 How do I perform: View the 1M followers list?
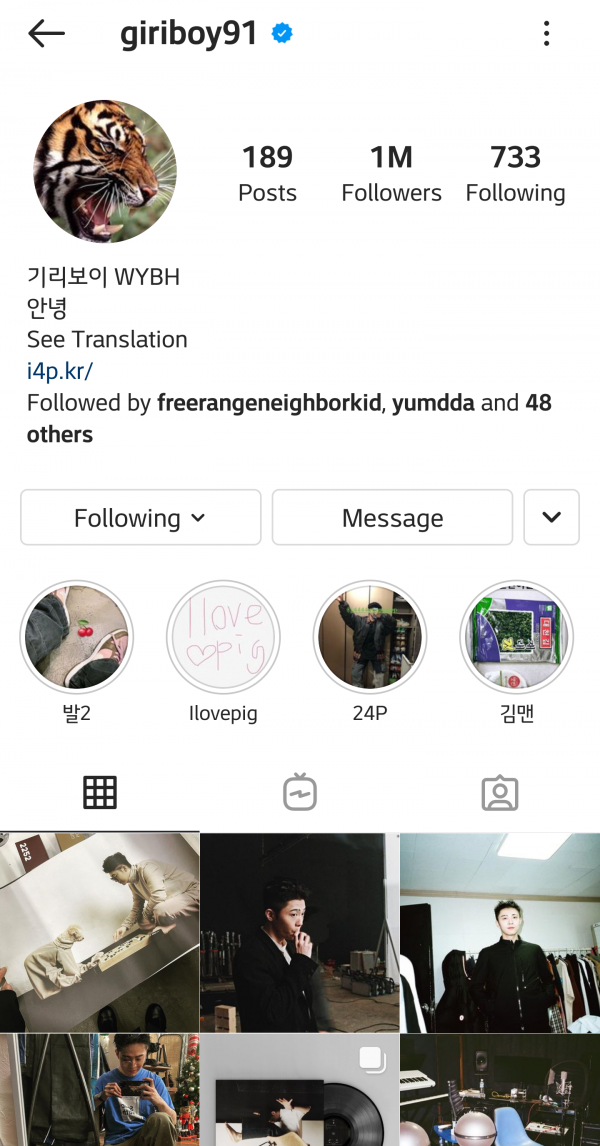pos(391,173)
